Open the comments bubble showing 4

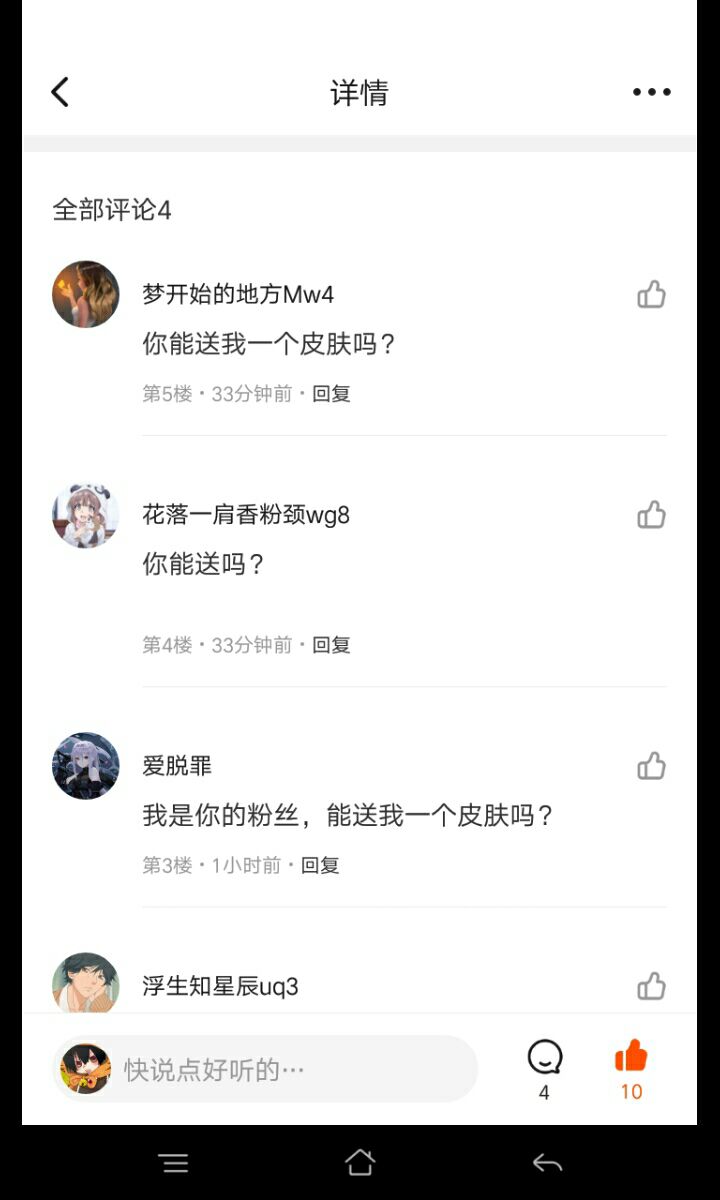pos(544,1069)
